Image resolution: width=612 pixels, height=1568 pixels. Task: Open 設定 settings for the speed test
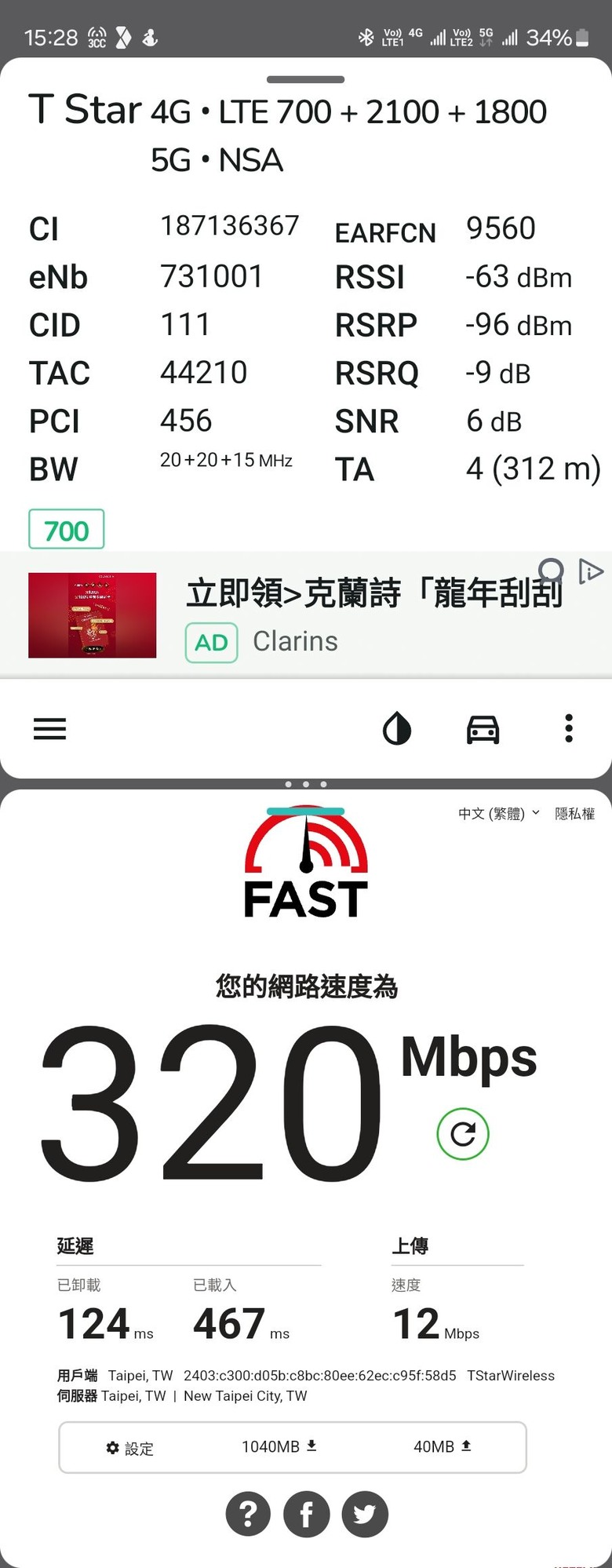pyautogui.click(x=130, y=1448)
